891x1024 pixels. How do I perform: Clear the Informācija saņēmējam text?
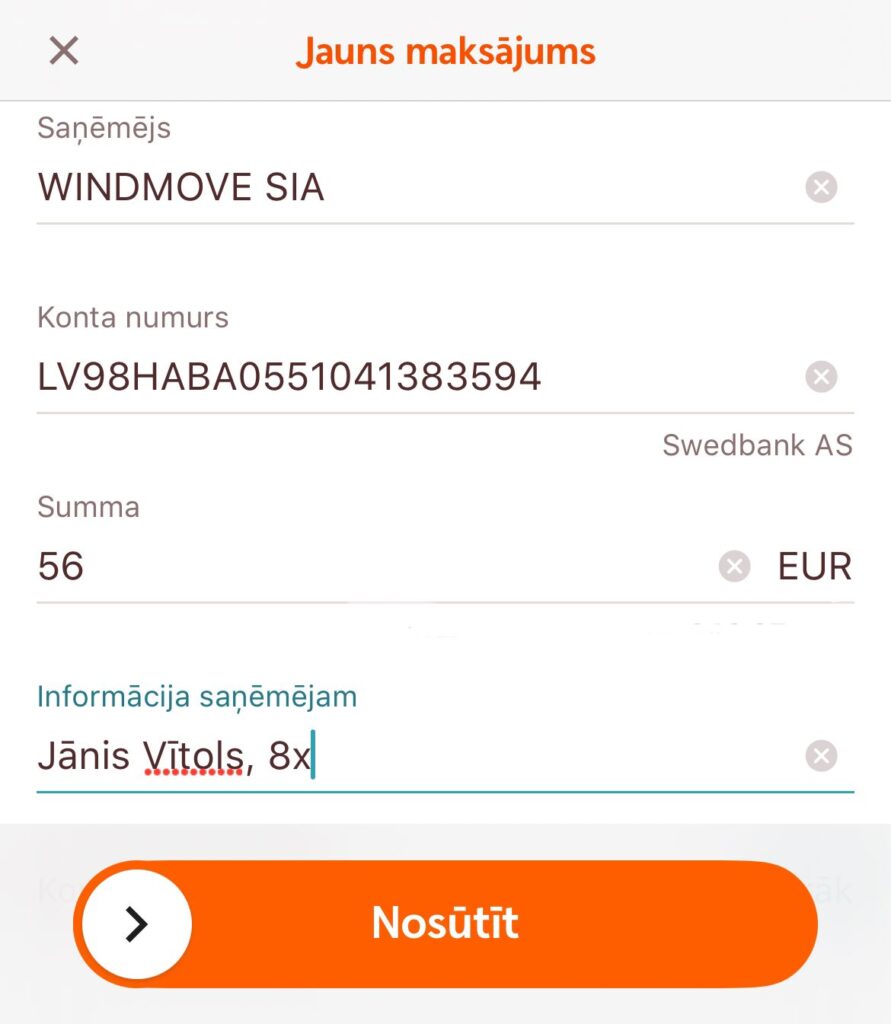pos(821,756)
